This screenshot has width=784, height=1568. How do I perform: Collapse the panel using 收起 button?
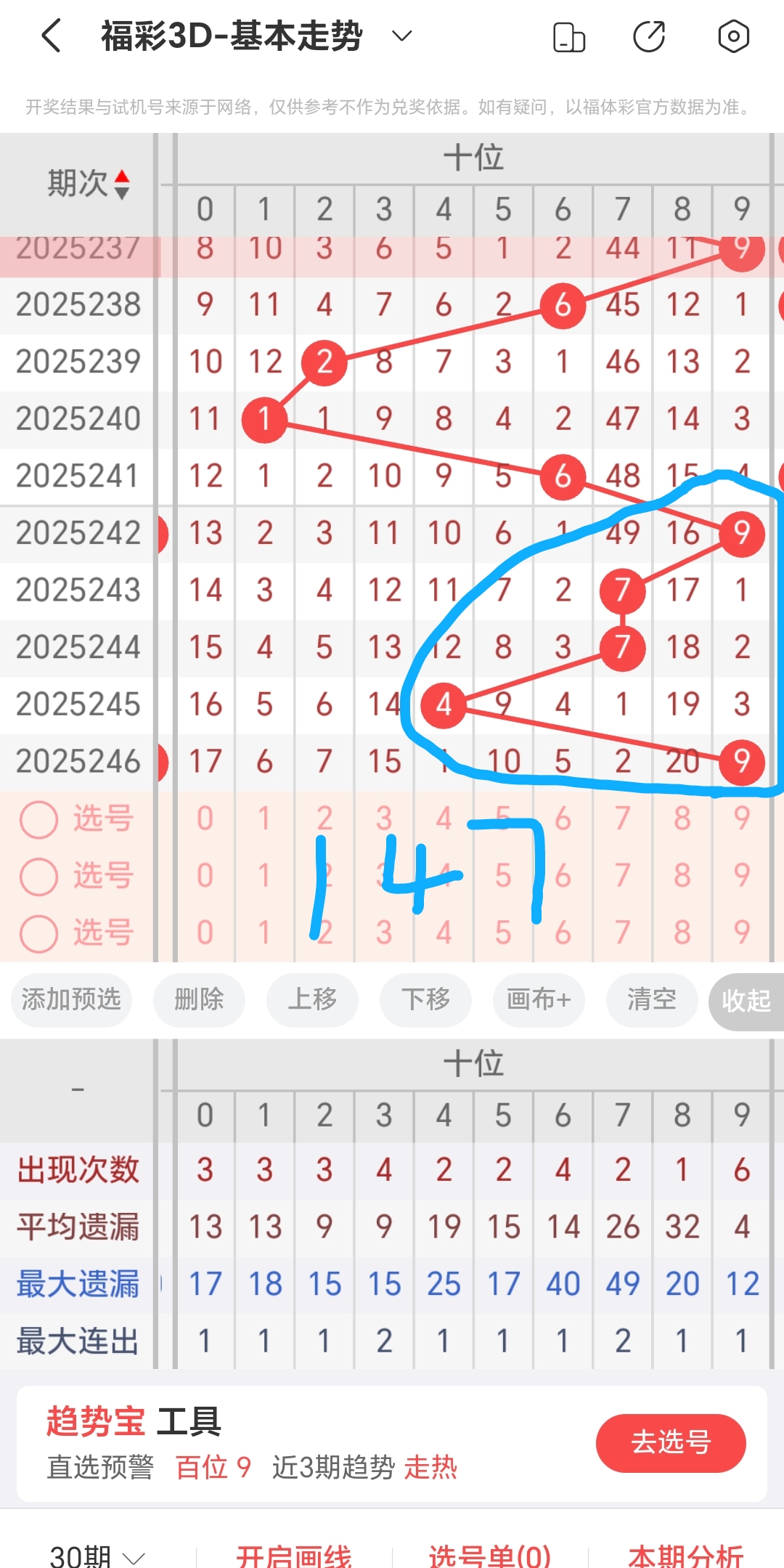point(749,1000)
